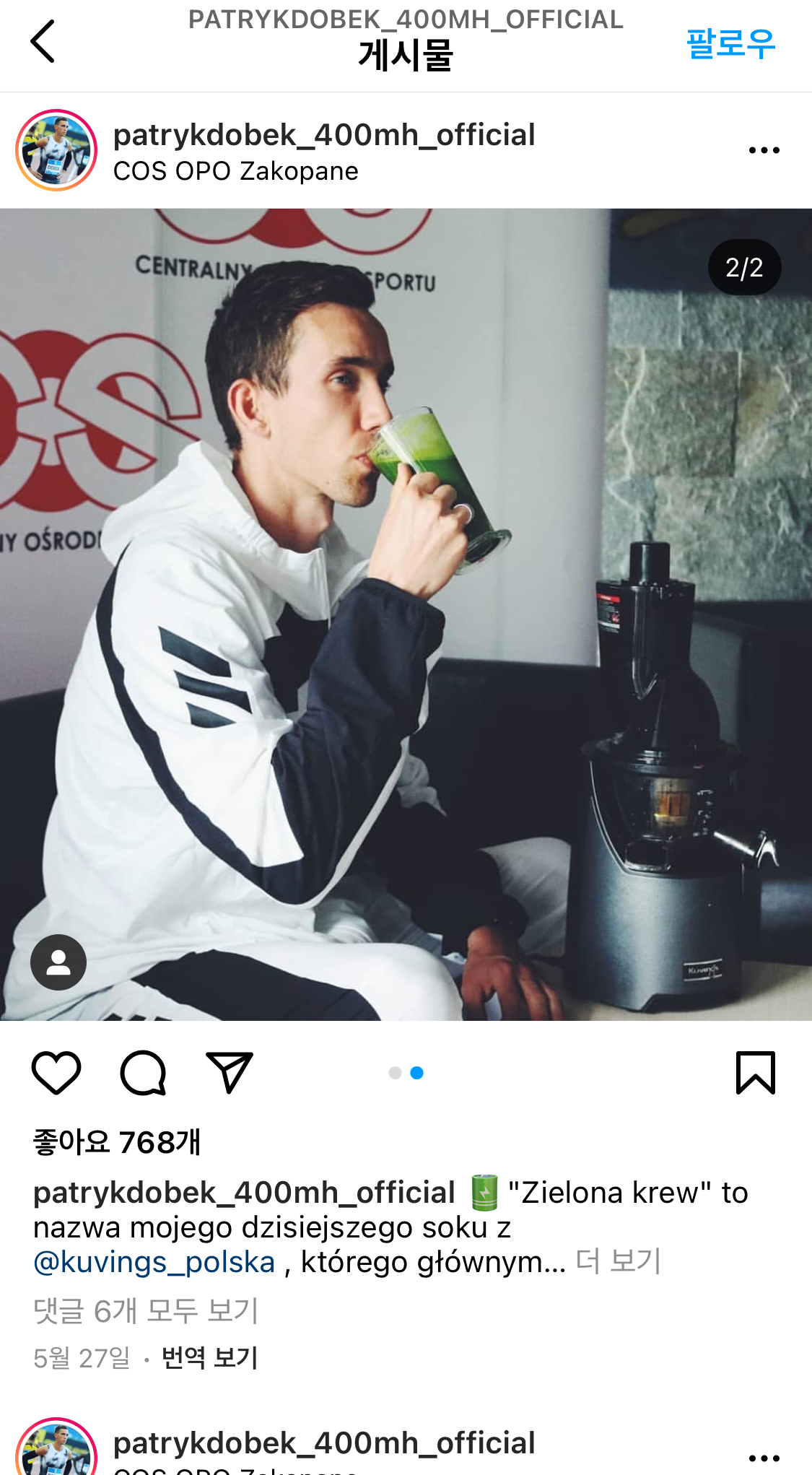Screen dimensions: 812x1475
Task: Show tagged people on the photo
Action: [58, 962]
